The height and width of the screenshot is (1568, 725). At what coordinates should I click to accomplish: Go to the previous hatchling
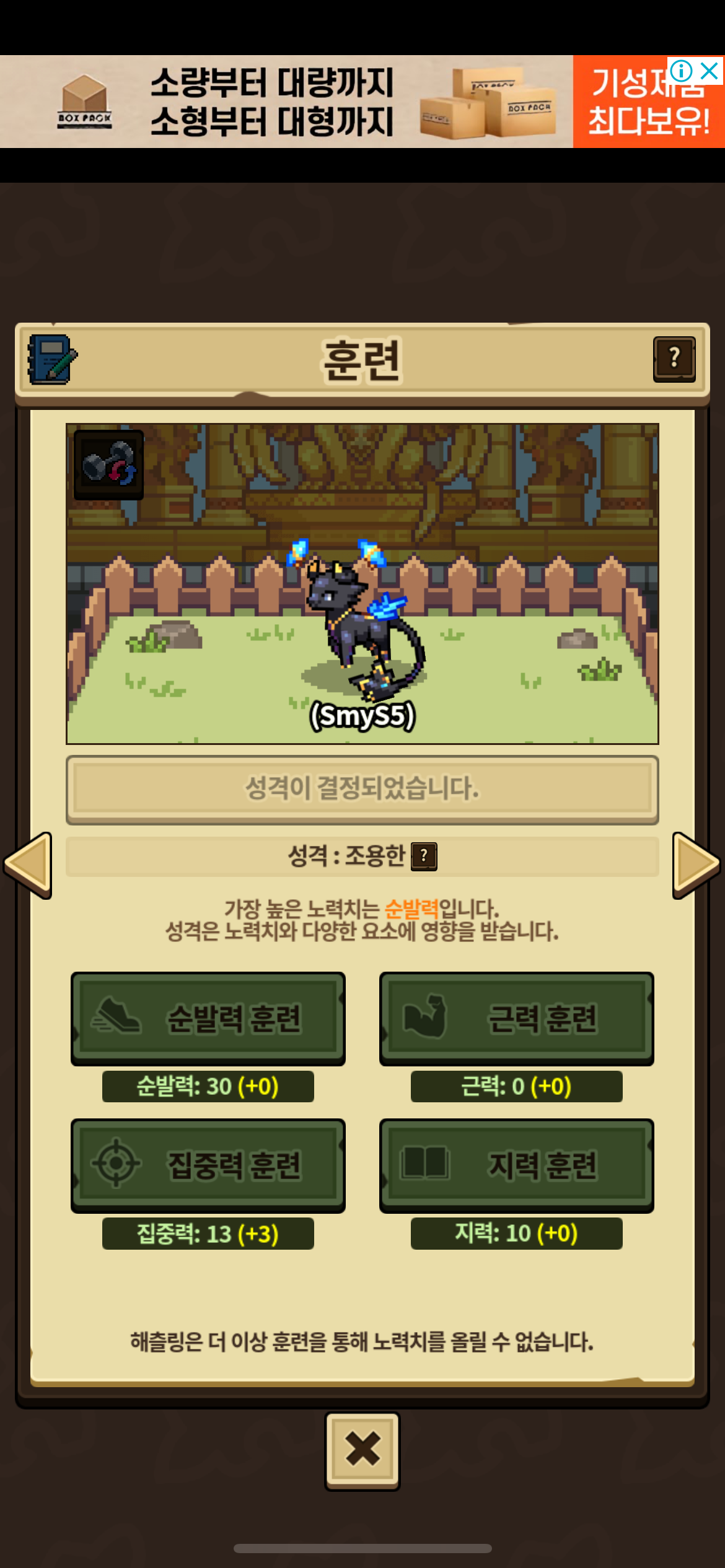28,865
